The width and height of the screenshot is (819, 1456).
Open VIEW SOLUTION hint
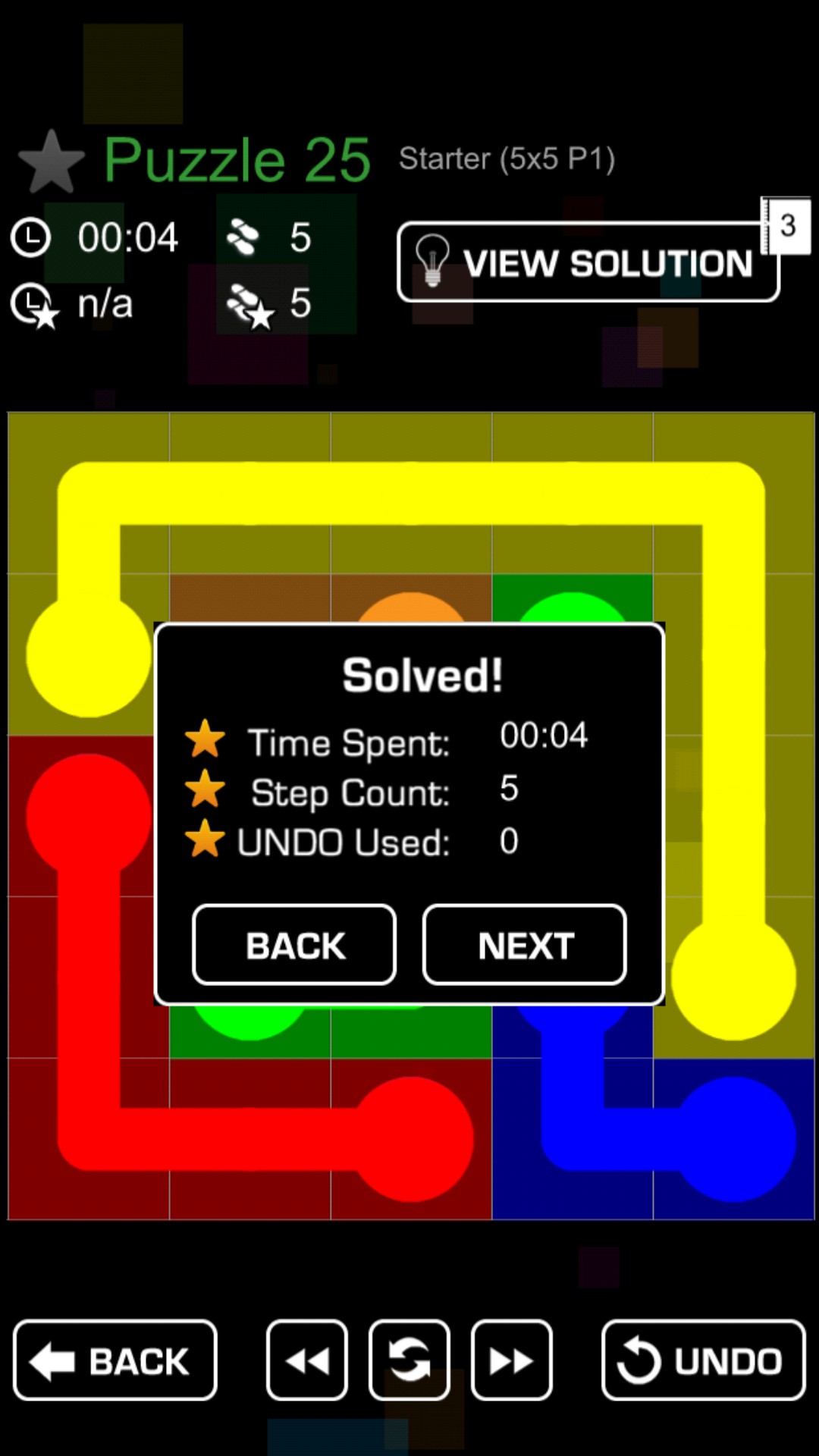click(588, 262)
